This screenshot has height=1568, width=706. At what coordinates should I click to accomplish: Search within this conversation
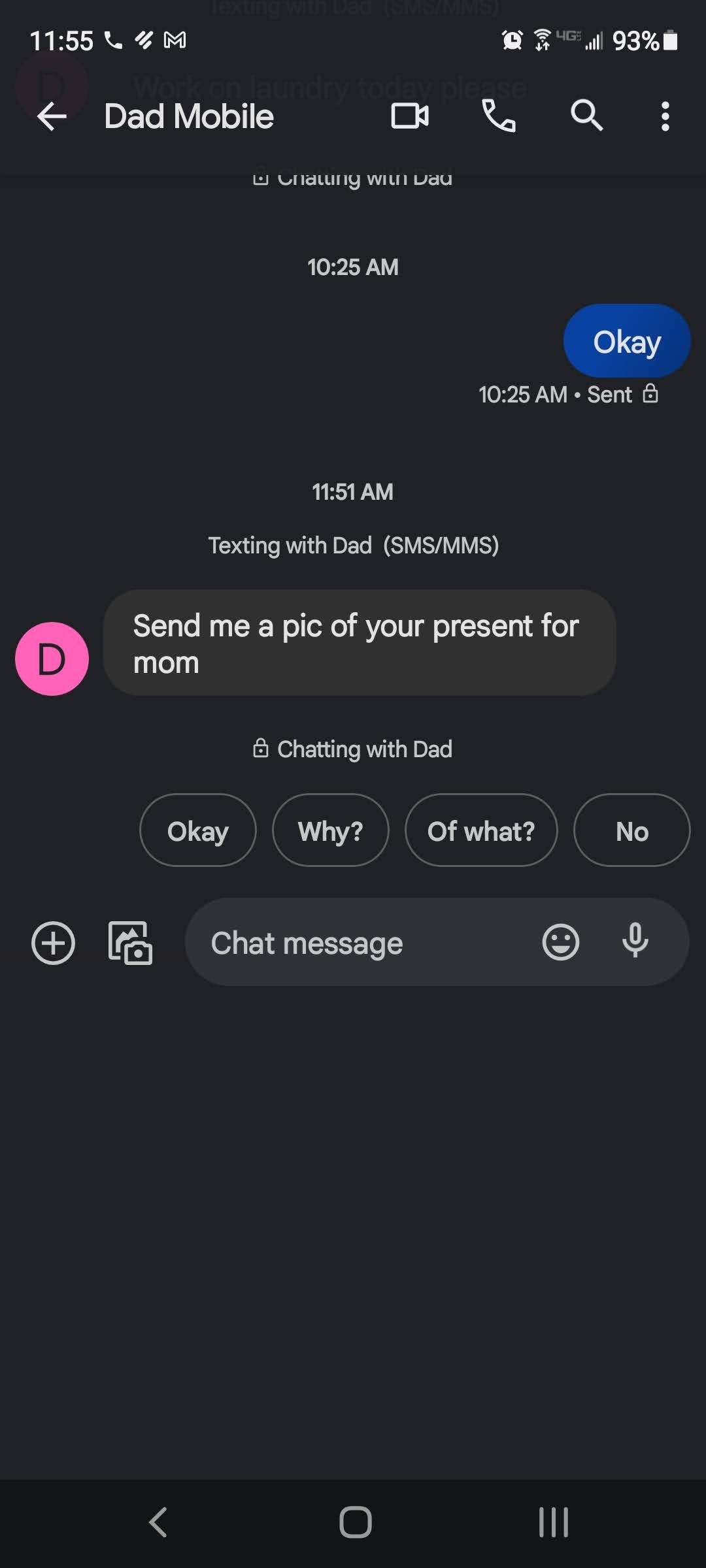coord(586,116)
